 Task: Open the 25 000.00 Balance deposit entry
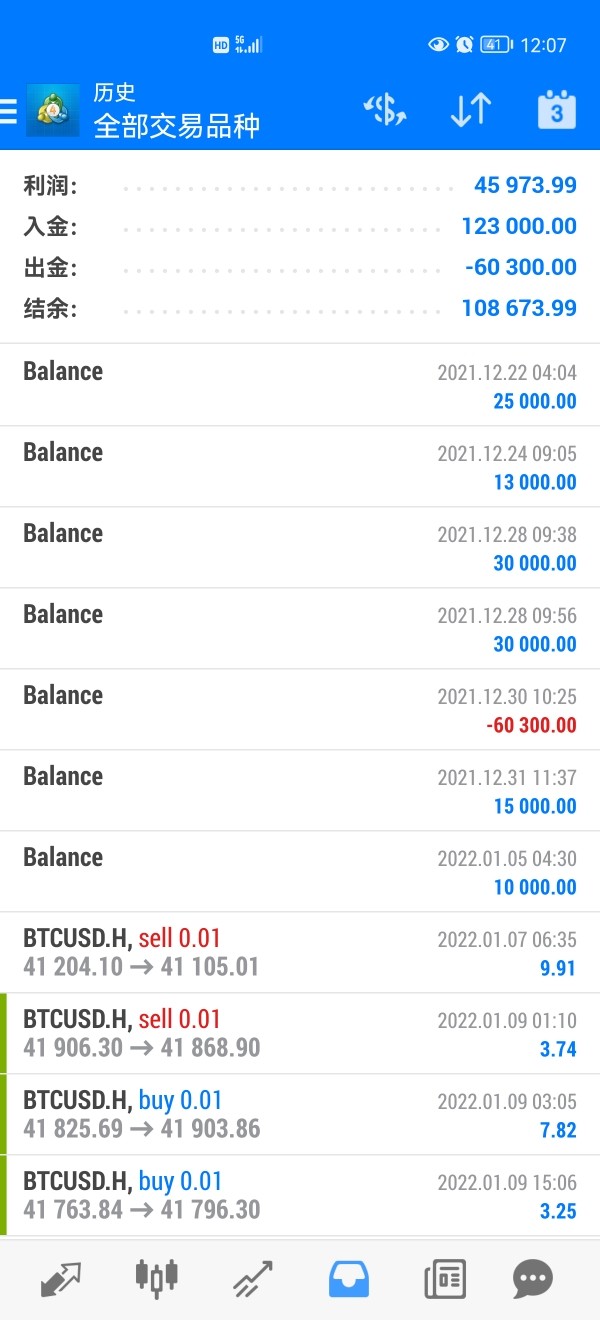300,385
